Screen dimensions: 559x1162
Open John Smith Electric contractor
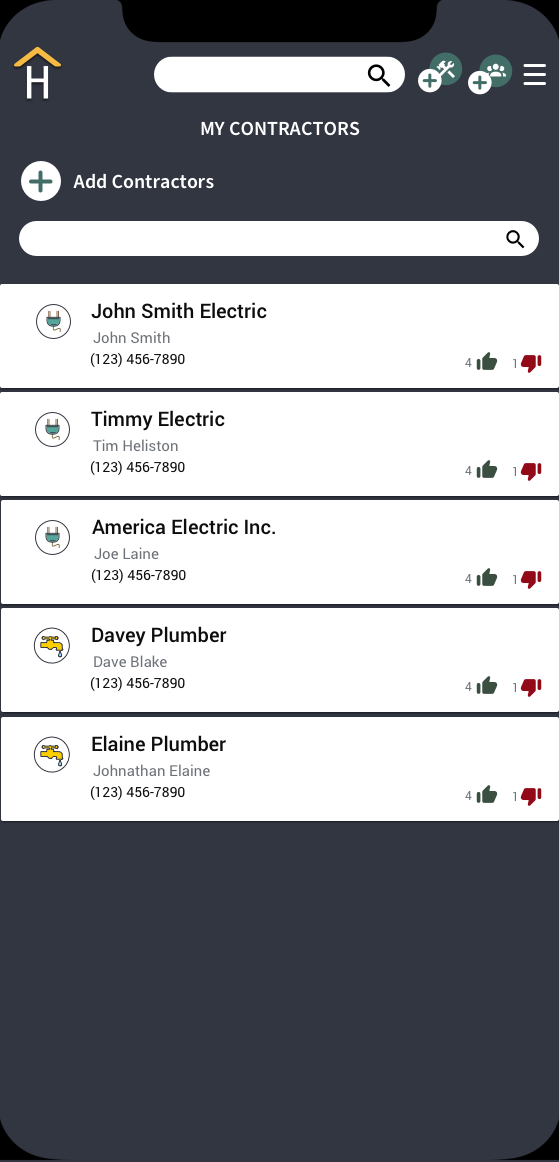pyautogui.click(x=280, y=336)
